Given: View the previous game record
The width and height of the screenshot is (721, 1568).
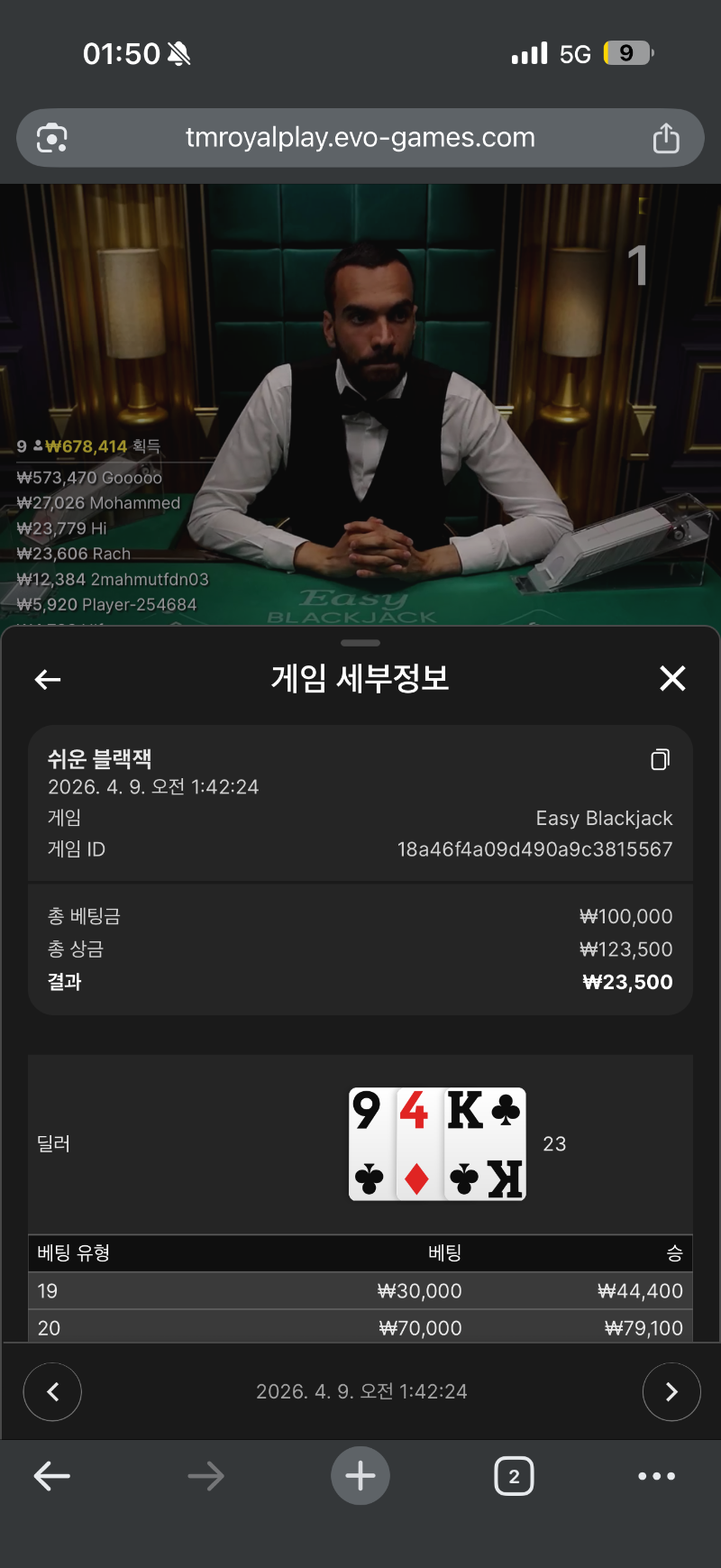Looking at the screenshot, I should [52, 1392].
